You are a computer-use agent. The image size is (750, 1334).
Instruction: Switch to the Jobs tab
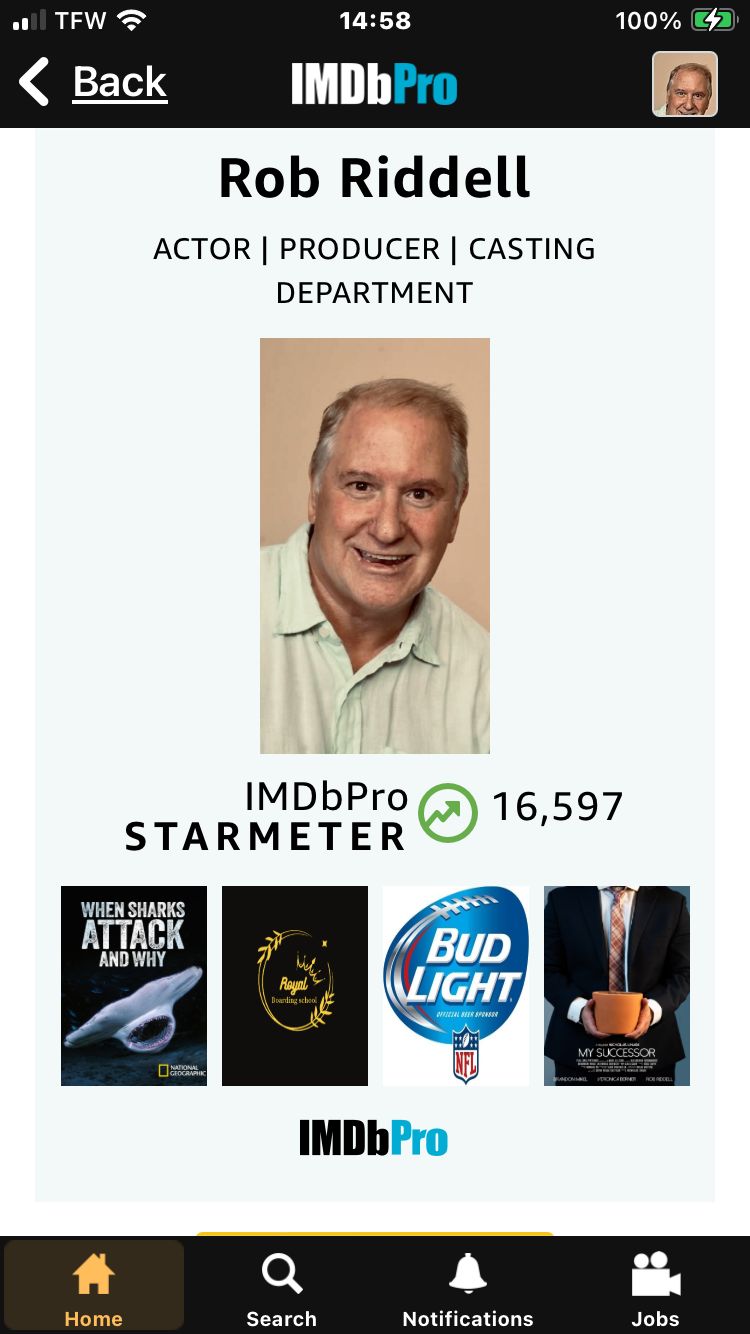[655, 1288]
